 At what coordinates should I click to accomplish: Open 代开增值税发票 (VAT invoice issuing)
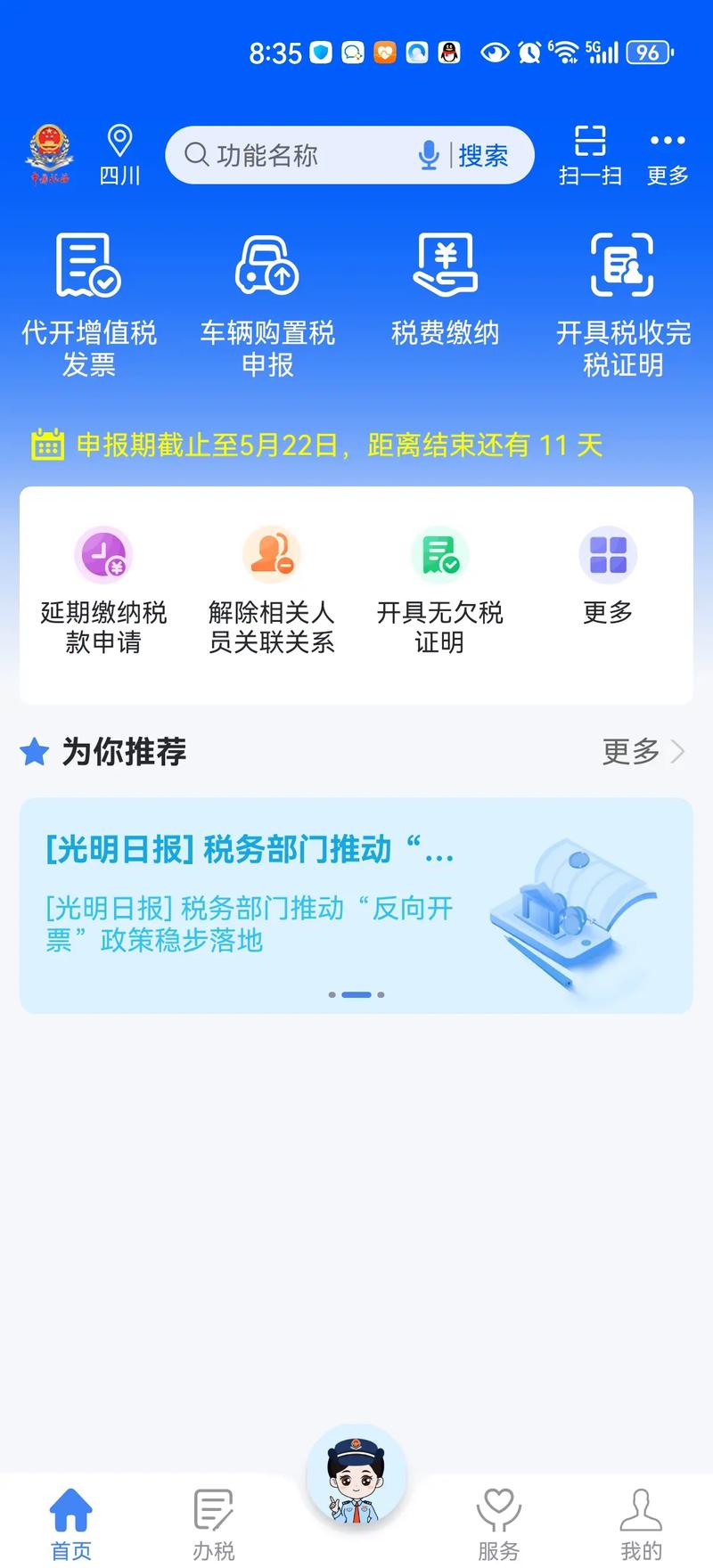point(86,294)
